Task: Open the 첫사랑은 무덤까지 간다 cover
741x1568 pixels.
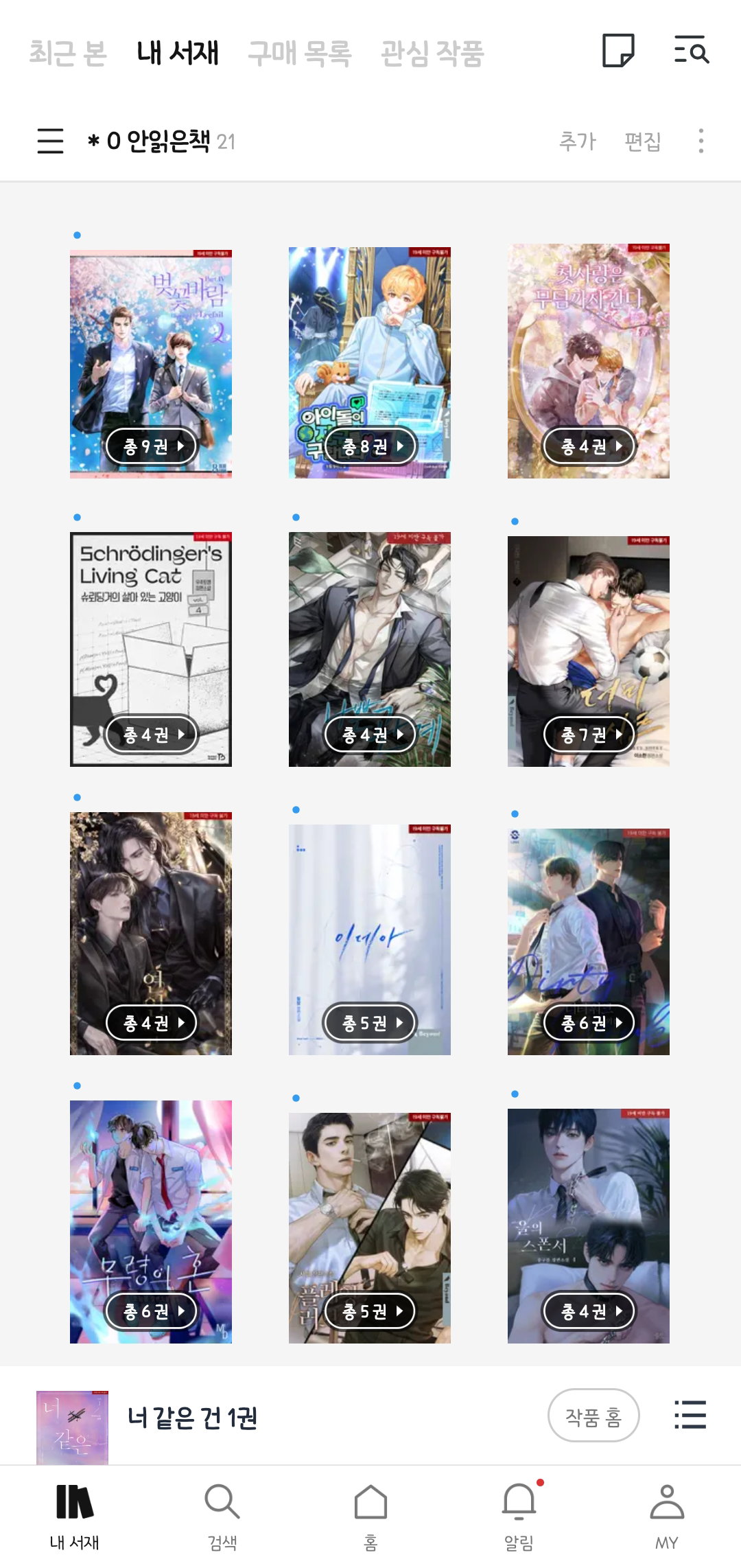Action: click(589, 361)
